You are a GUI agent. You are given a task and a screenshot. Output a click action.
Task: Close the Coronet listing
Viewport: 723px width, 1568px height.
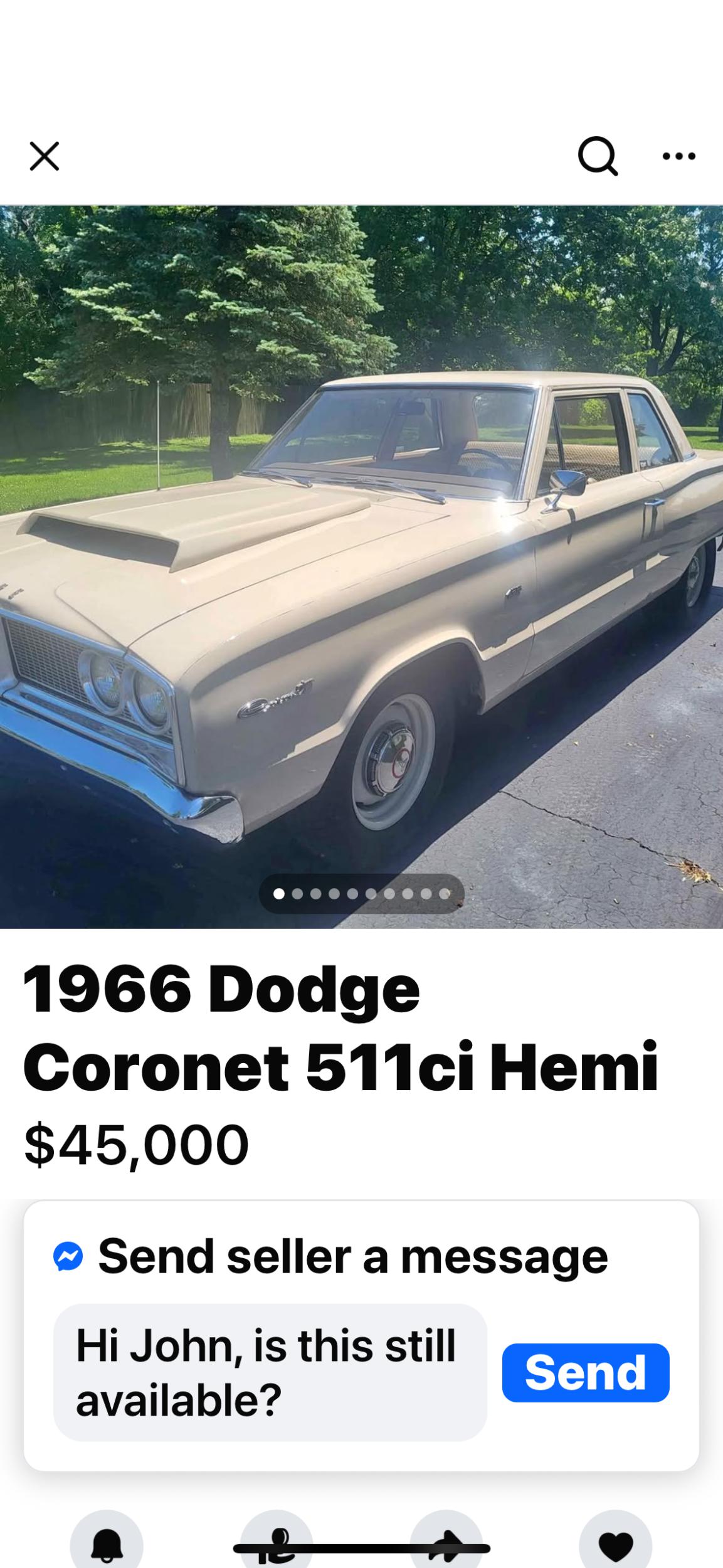45,156
